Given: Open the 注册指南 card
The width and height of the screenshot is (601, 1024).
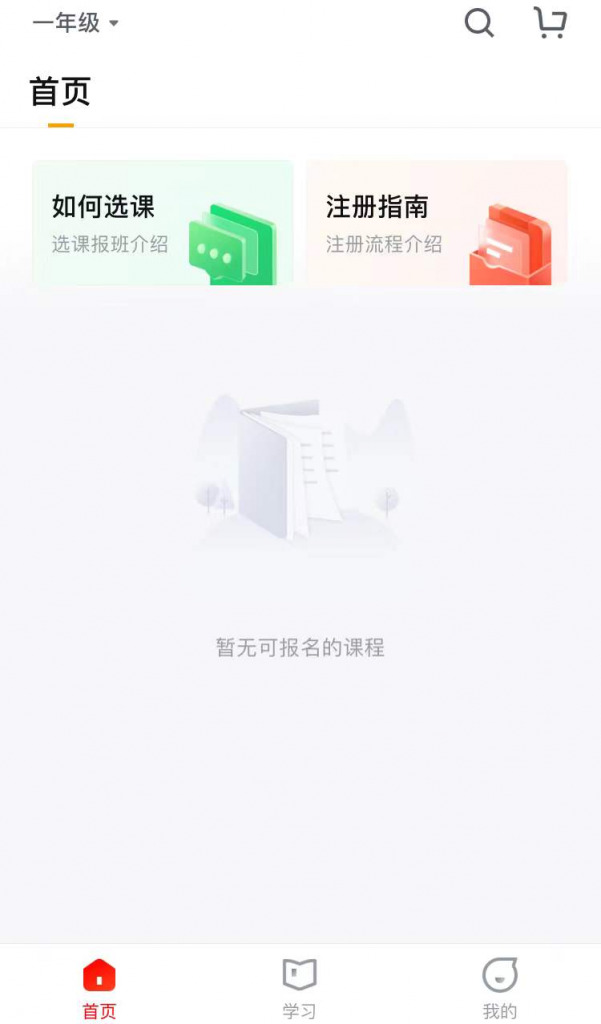Looking at the screenshot, I should pyautogui.click(x=437, y=223).
